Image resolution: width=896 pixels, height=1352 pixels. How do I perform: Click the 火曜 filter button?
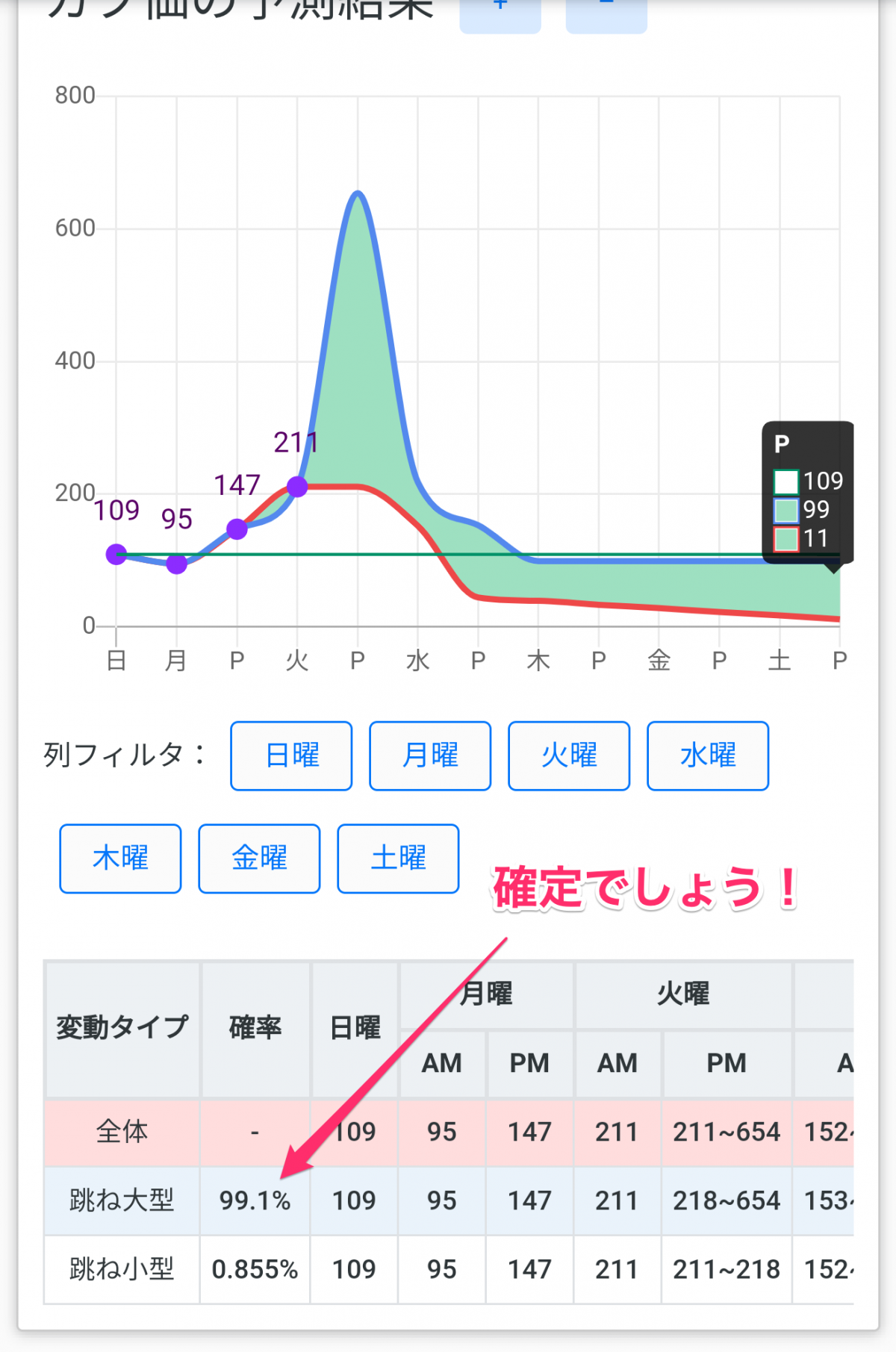(x=568, y=756)
